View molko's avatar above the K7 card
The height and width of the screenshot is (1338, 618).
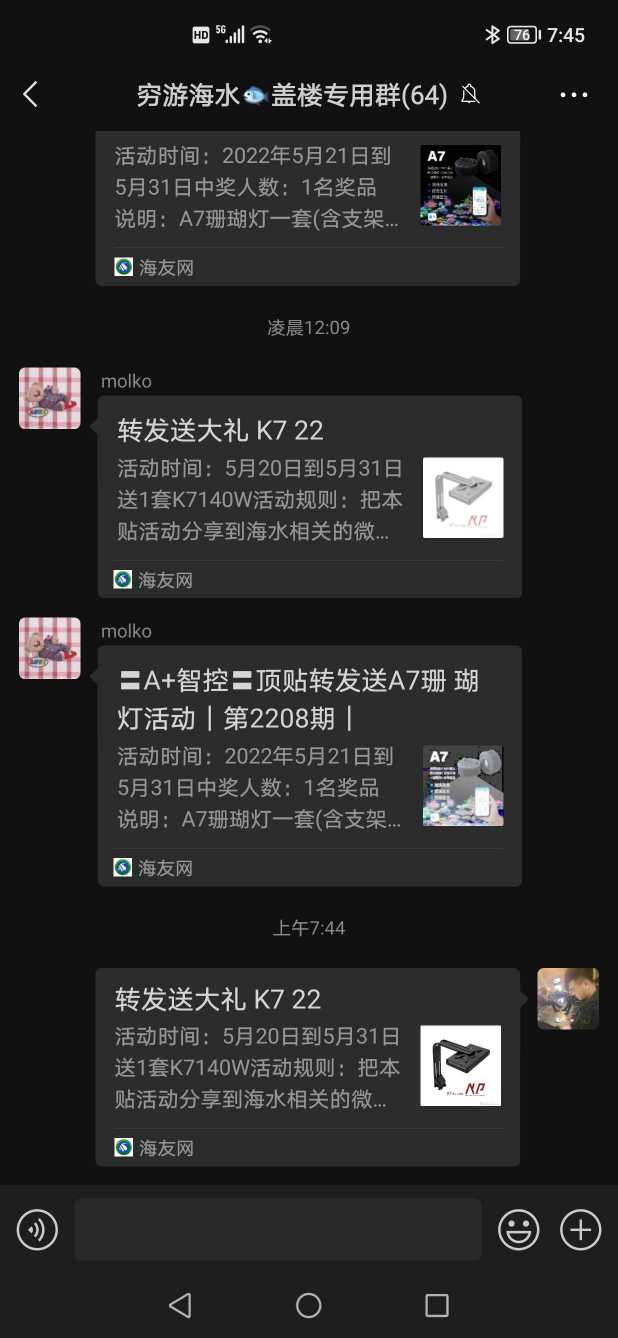(x=50, y=398)
